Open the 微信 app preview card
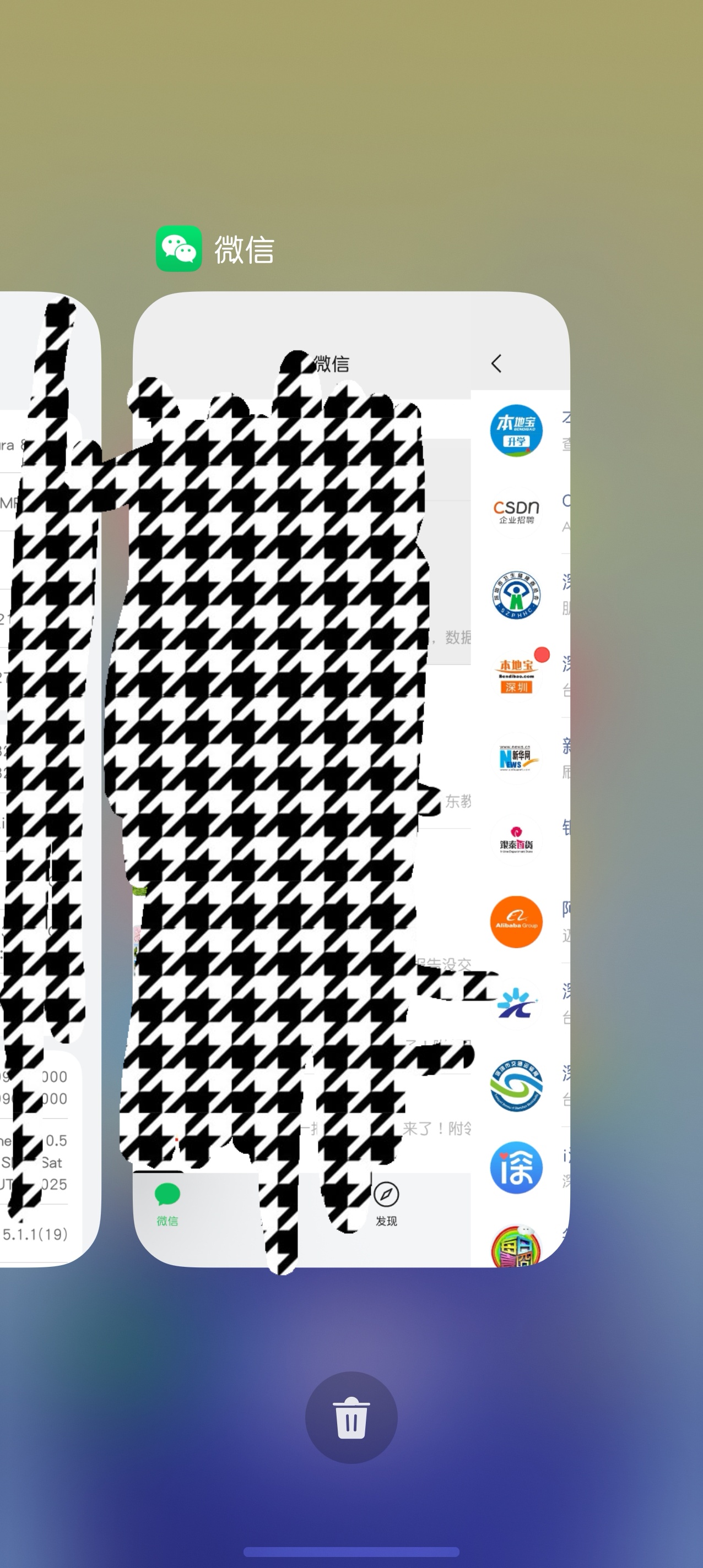This screenshot has height=1568, width=703. [x=351, y=779]
